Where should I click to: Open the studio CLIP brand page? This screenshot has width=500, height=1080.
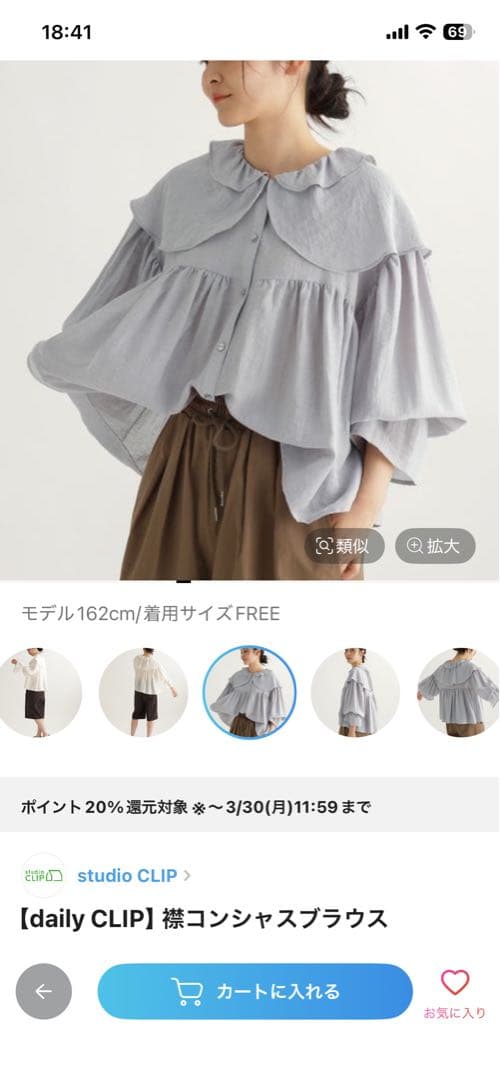[134, 875]
